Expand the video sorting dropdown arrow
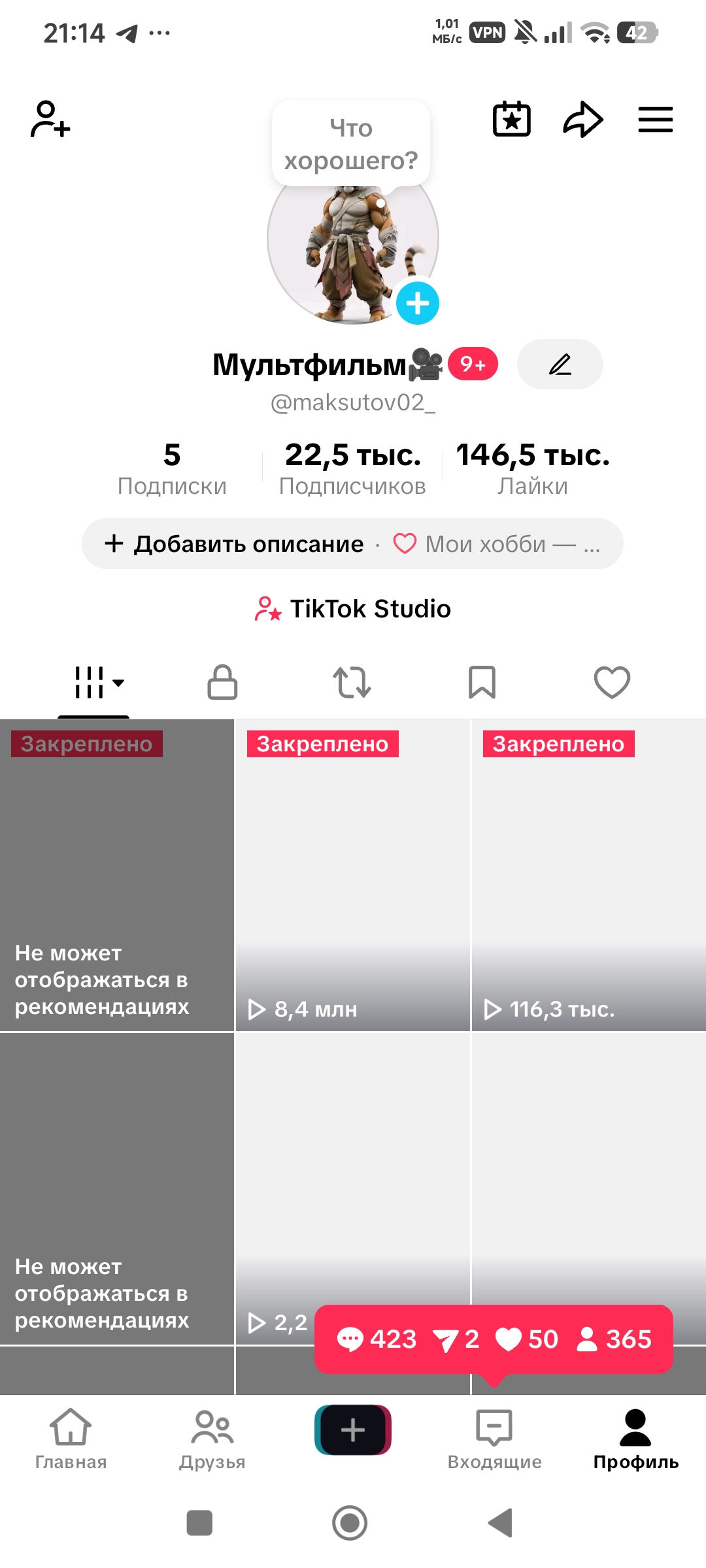This screenshot has width=706, height=1568. tap(119, 685)
